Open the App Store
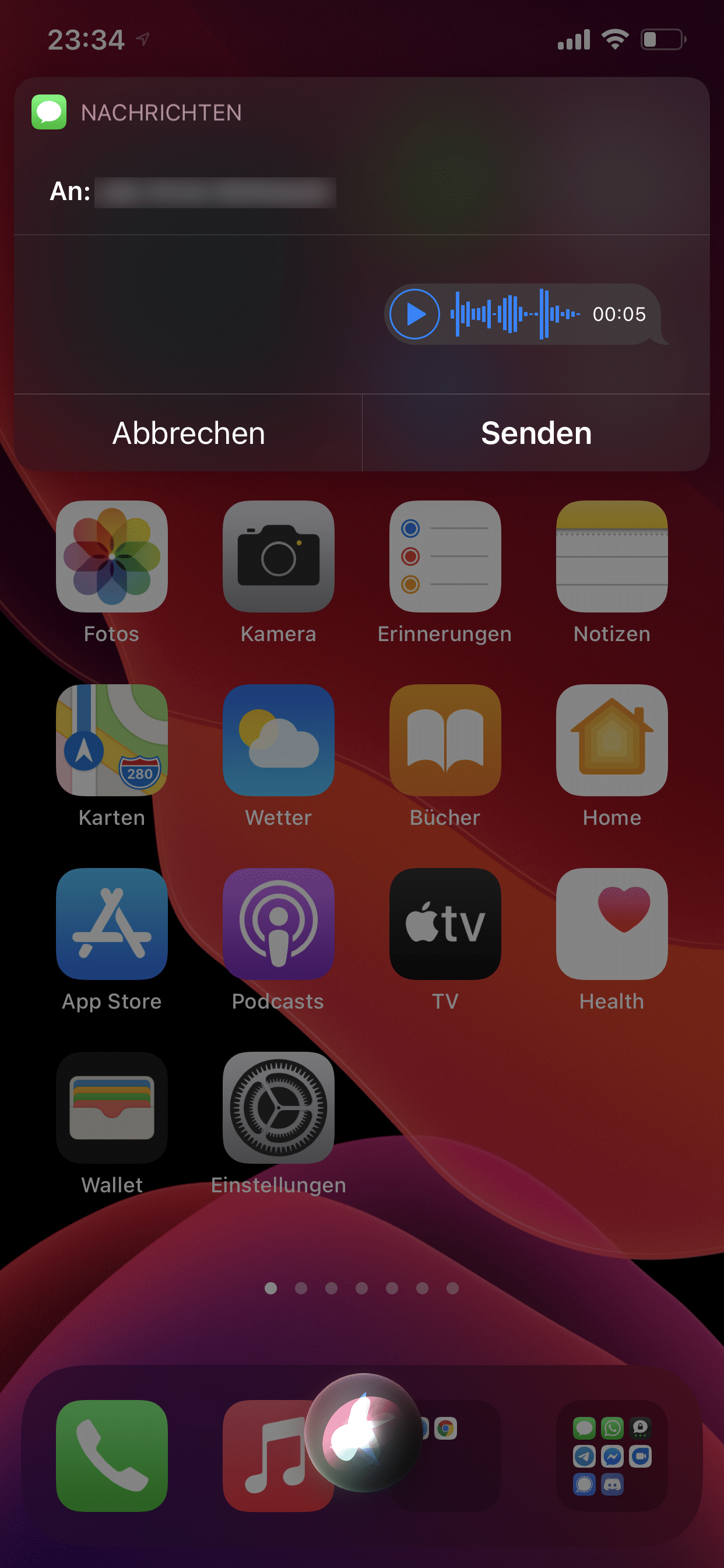 tap(111, 924)
